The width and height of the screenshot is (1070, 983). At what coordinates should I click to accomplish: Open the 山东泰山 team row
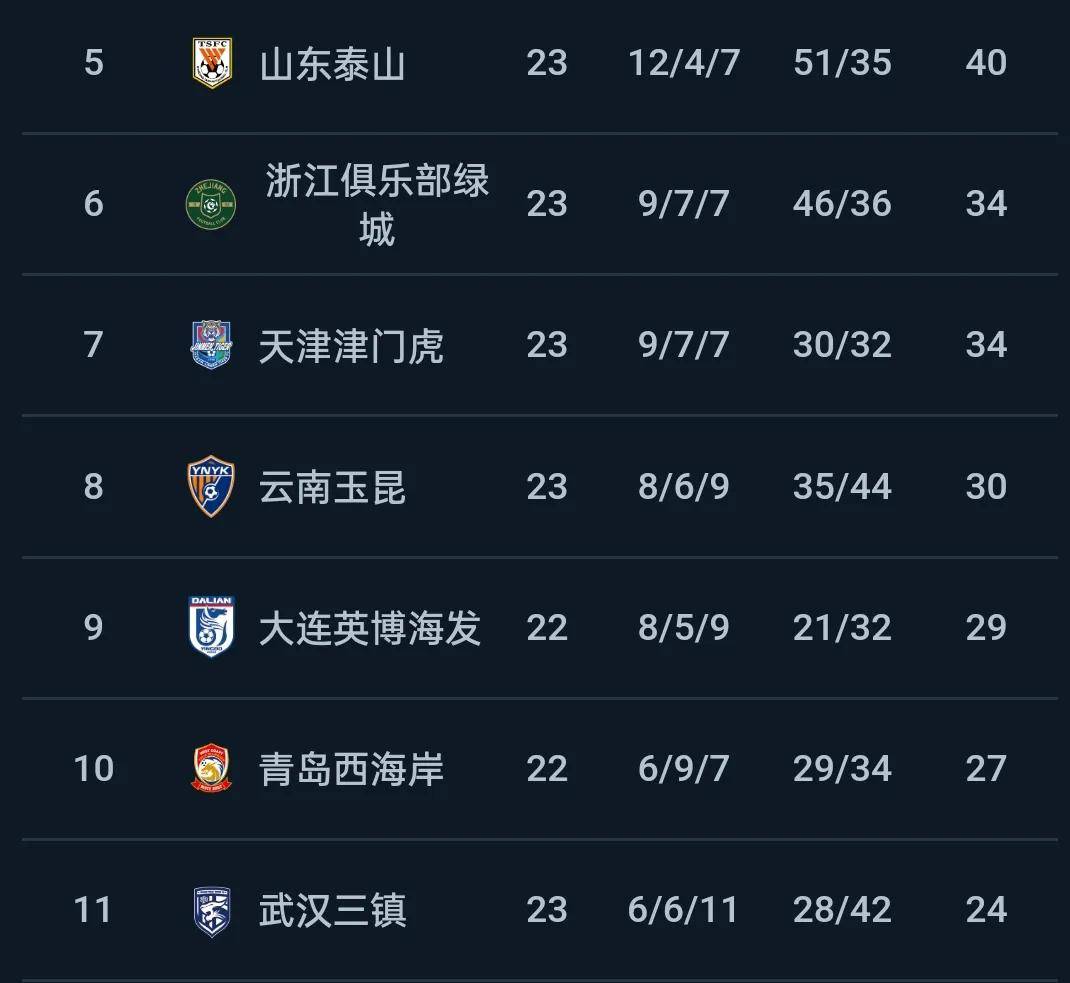tap(332, 64)
